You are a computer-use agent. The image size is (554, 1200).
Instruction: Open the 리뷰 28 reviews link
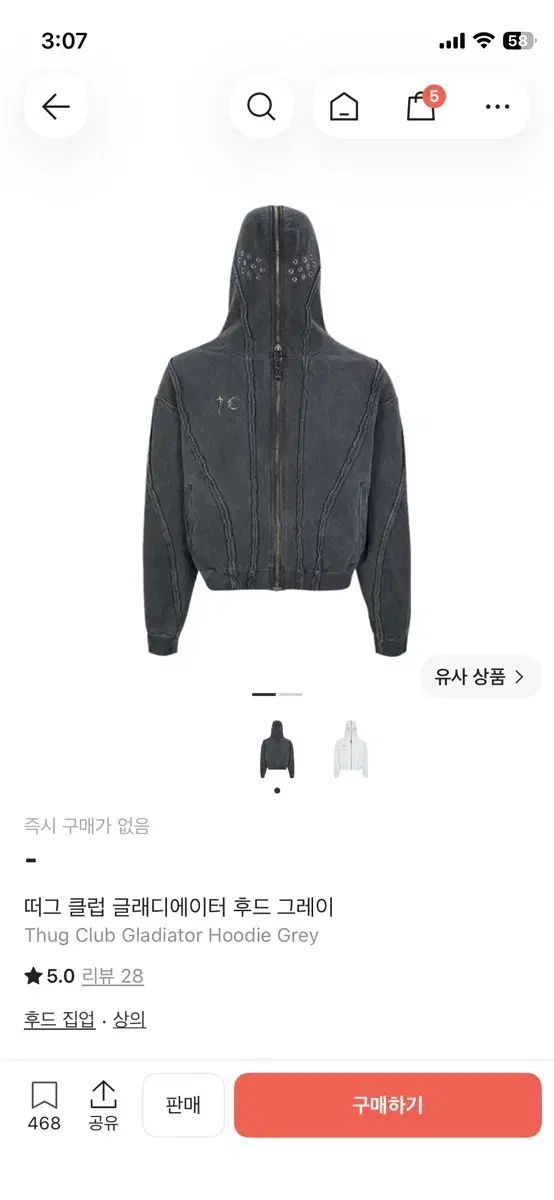click(112, 976)
